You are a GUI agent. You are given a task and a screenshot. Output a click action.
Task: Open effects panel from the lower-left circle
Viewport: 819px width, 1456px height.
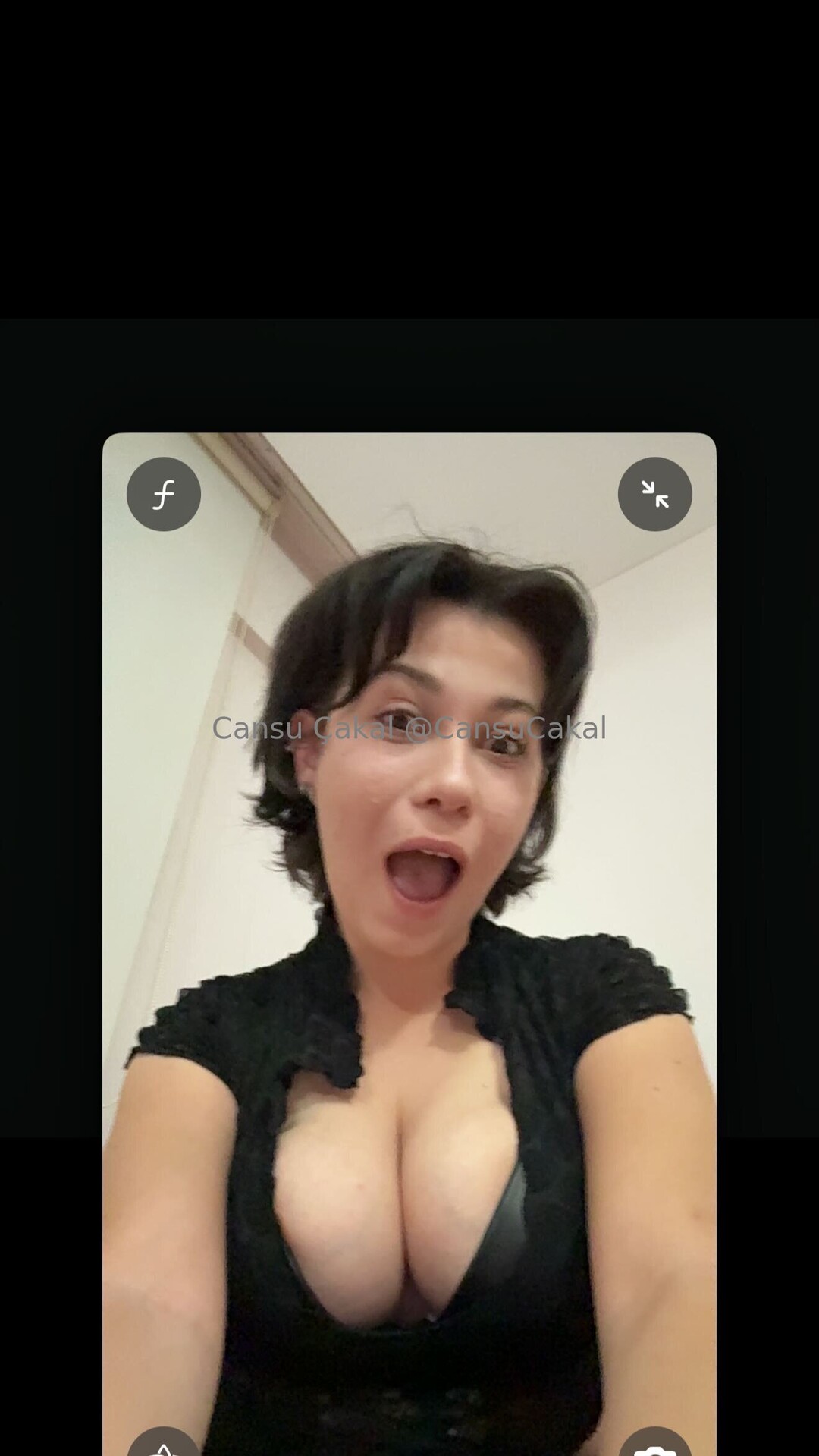164,1442
